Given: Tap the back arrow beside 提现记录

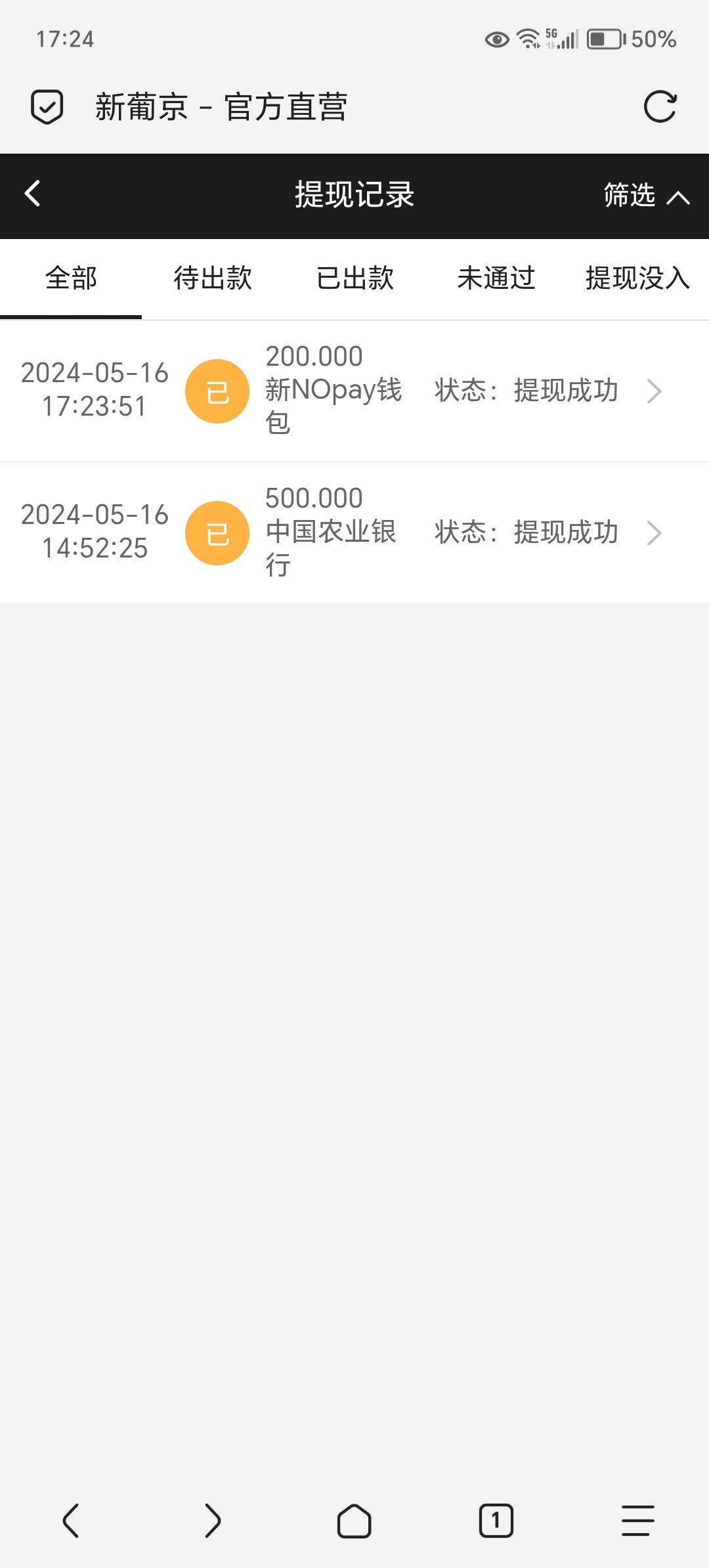Looking at the screenshot, I should pos(32,194).
